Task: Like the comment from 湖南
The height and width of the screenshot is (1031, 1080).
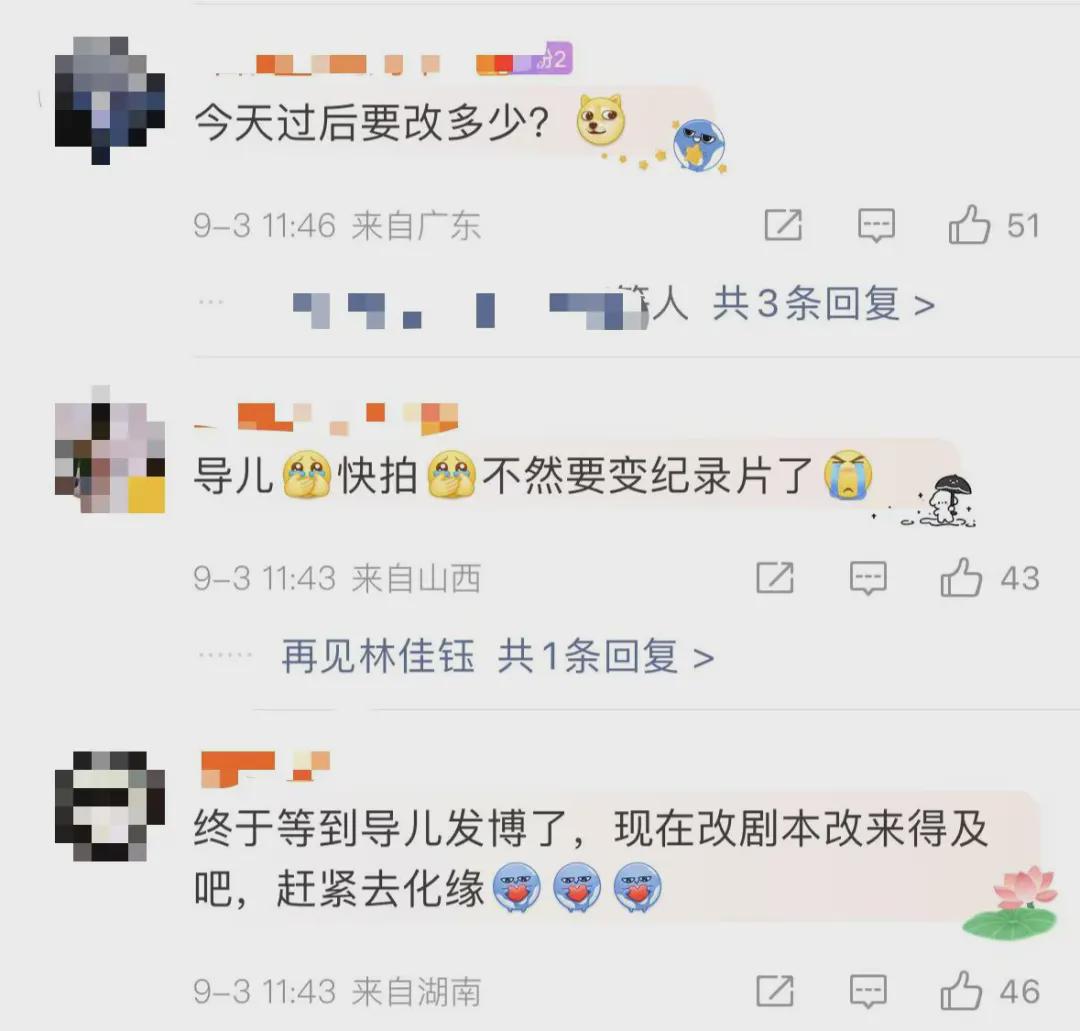Action: coord(961,991)
